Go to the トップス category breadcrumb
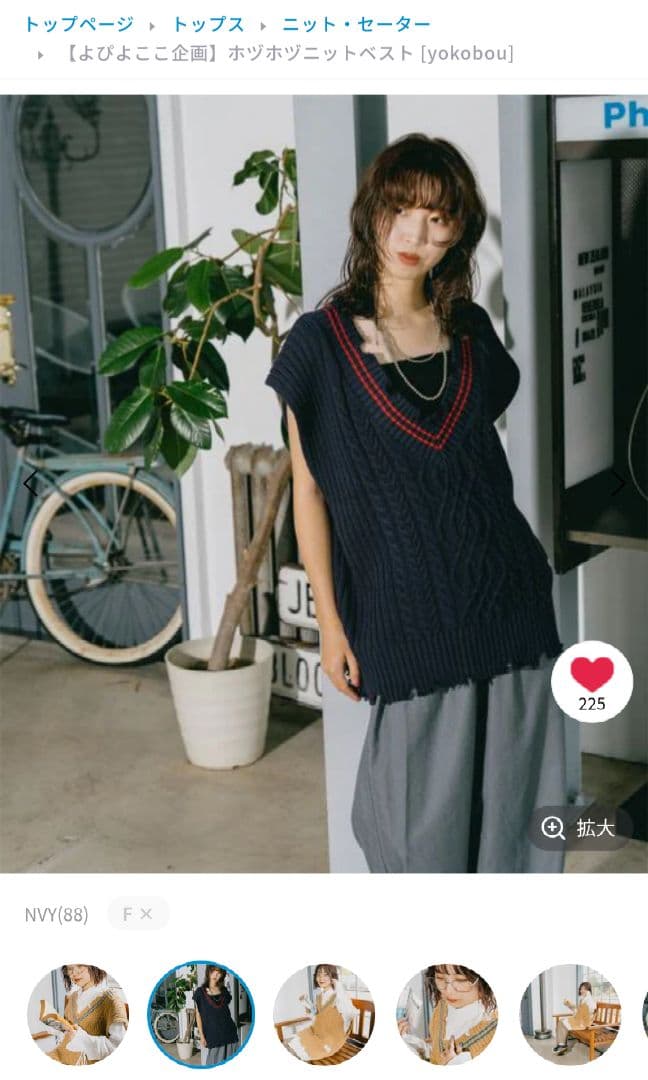 [208, 24]
